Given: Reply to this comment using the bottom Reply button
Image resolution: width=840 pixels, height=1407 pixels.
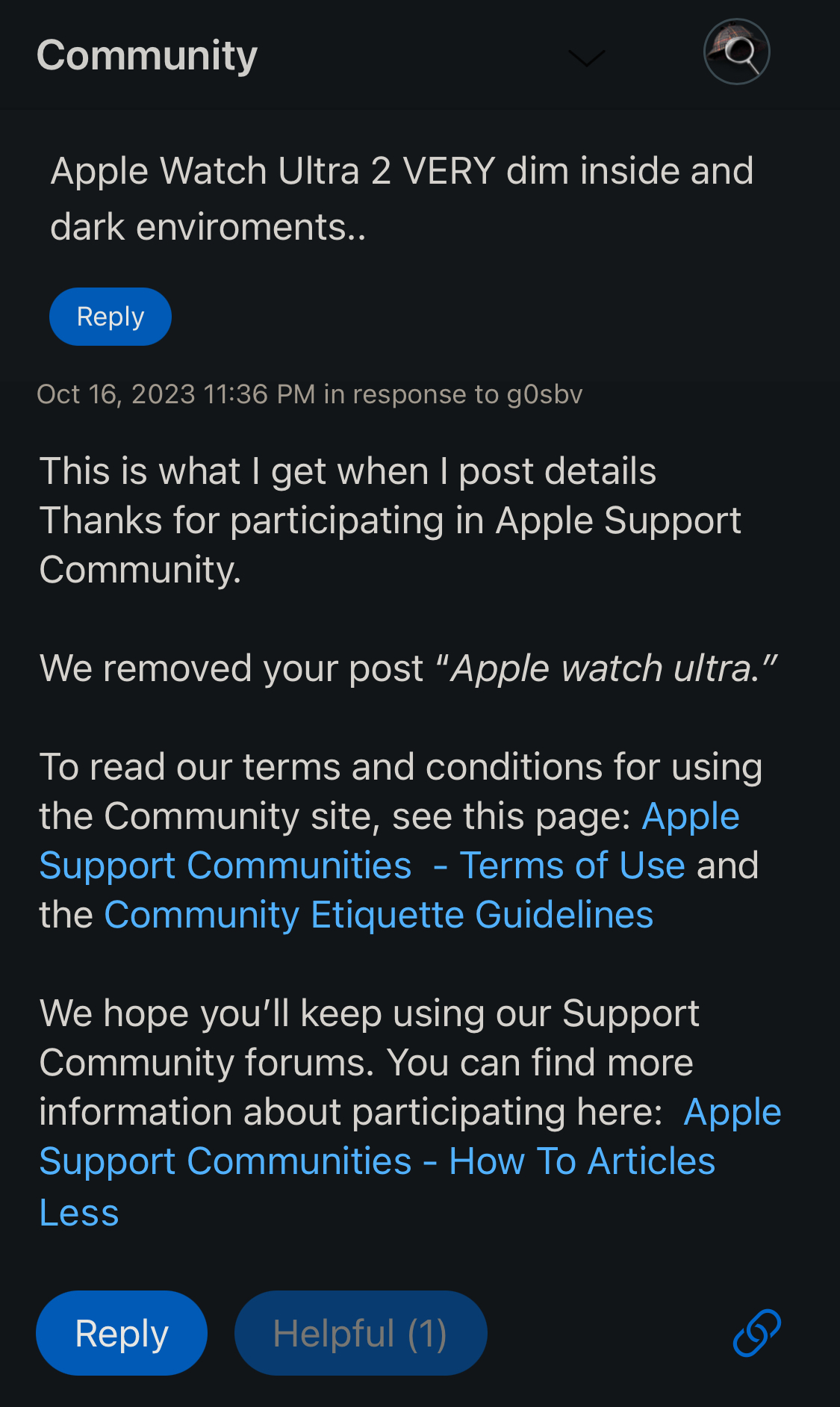Looking at the screenshot, I should (122, 1333).
